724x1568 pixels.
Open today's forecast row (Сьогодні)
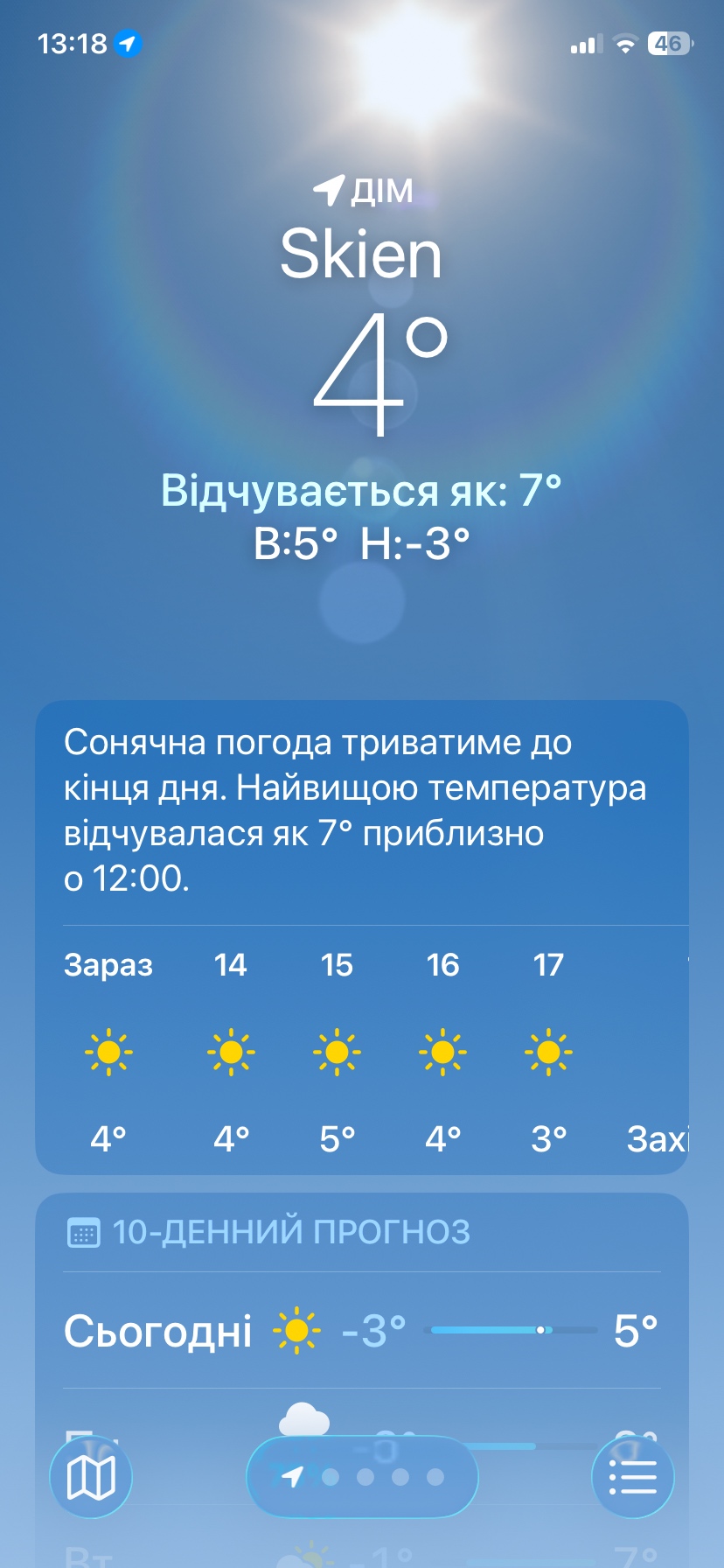(362, 1330)
